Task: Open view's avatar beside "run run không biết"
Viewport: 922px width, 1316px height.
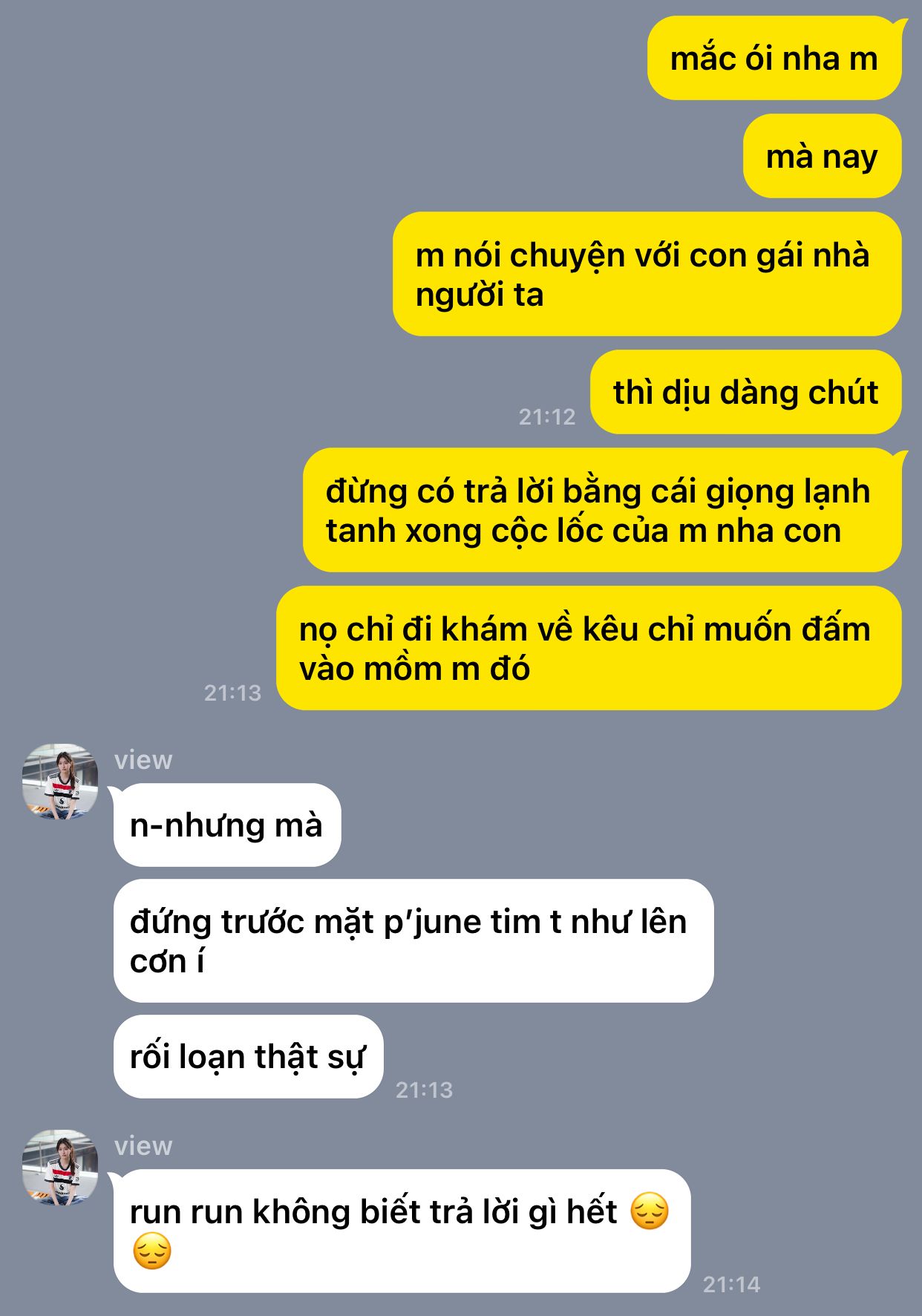Action: 60,1168
